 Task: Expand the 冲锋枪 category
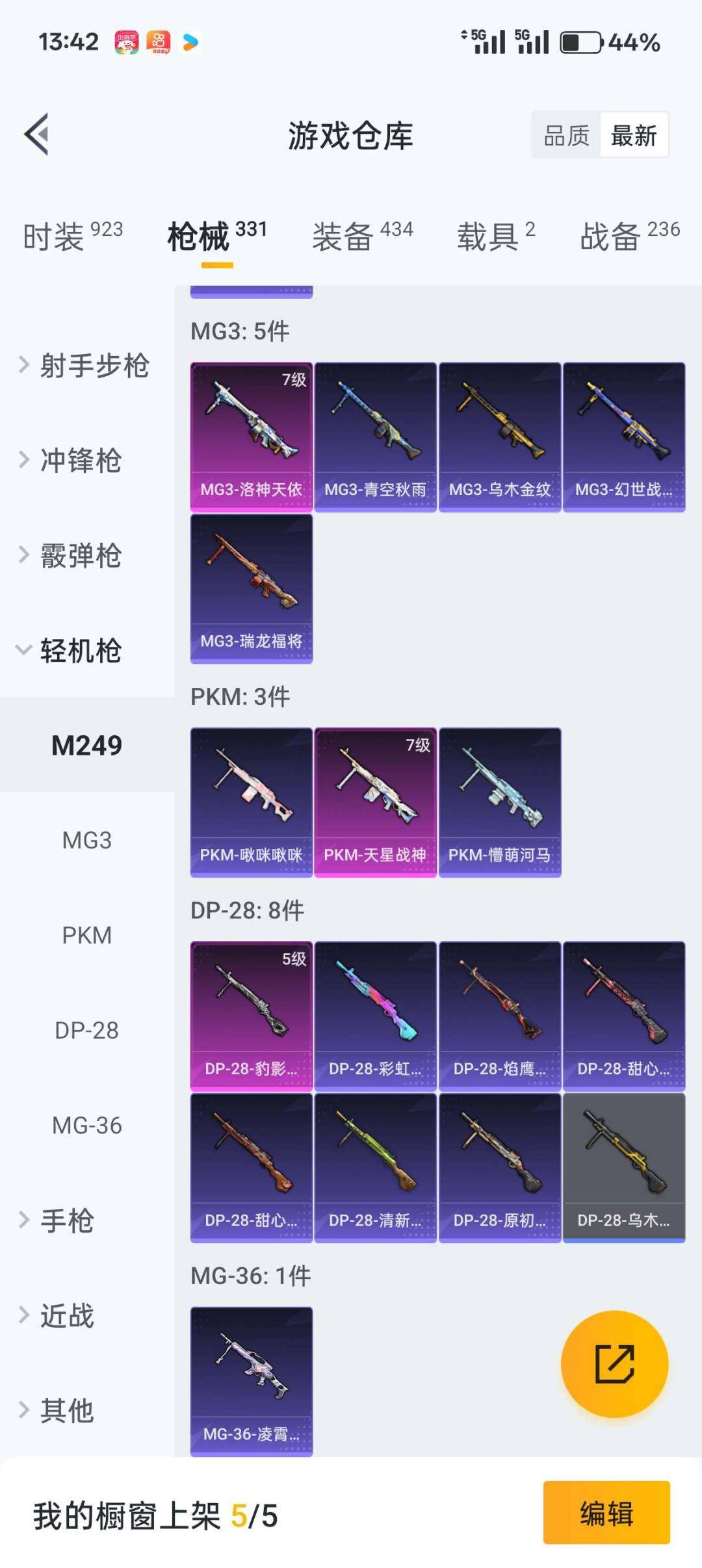(80, 460)
